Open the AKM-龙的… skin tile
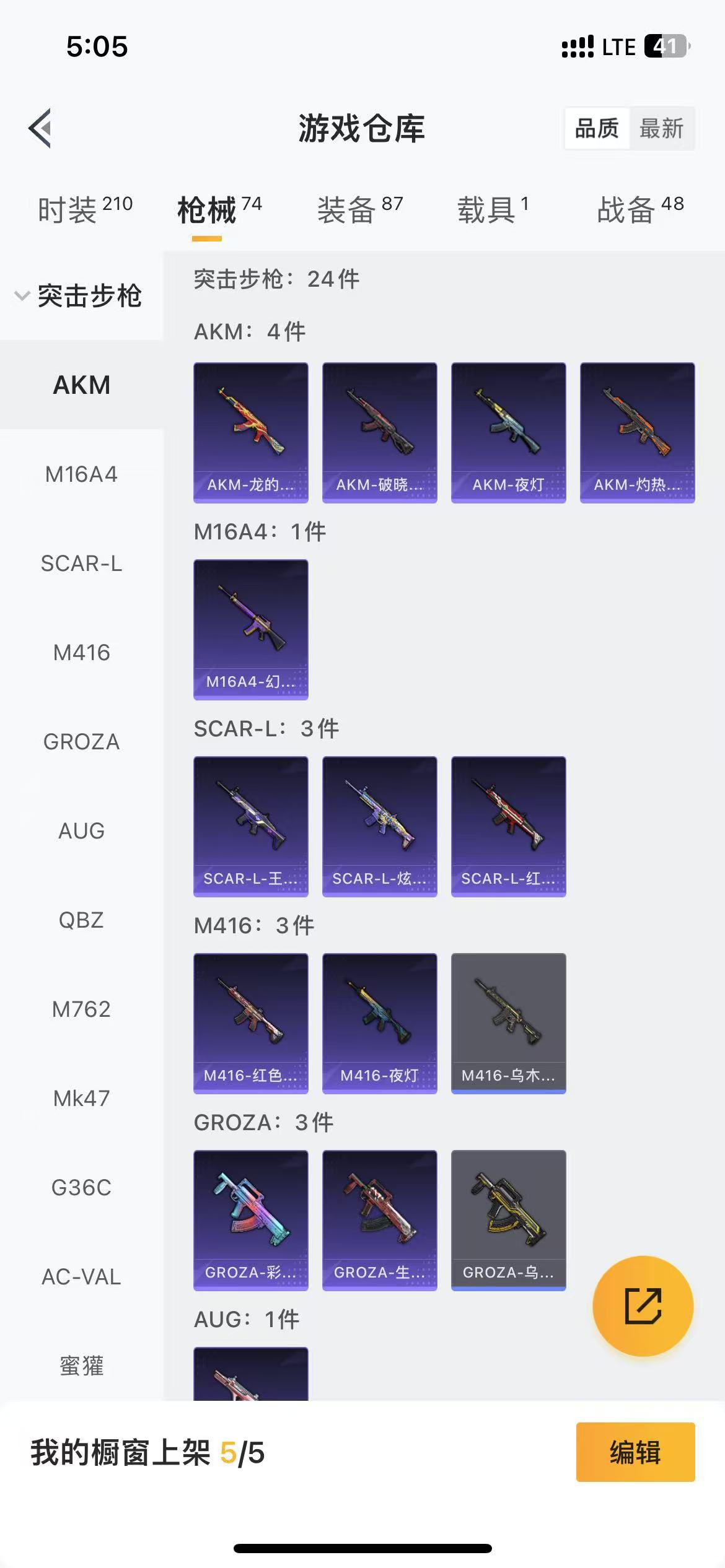The height and width of the screenshot is (1568, 725). tap(251, 432)
